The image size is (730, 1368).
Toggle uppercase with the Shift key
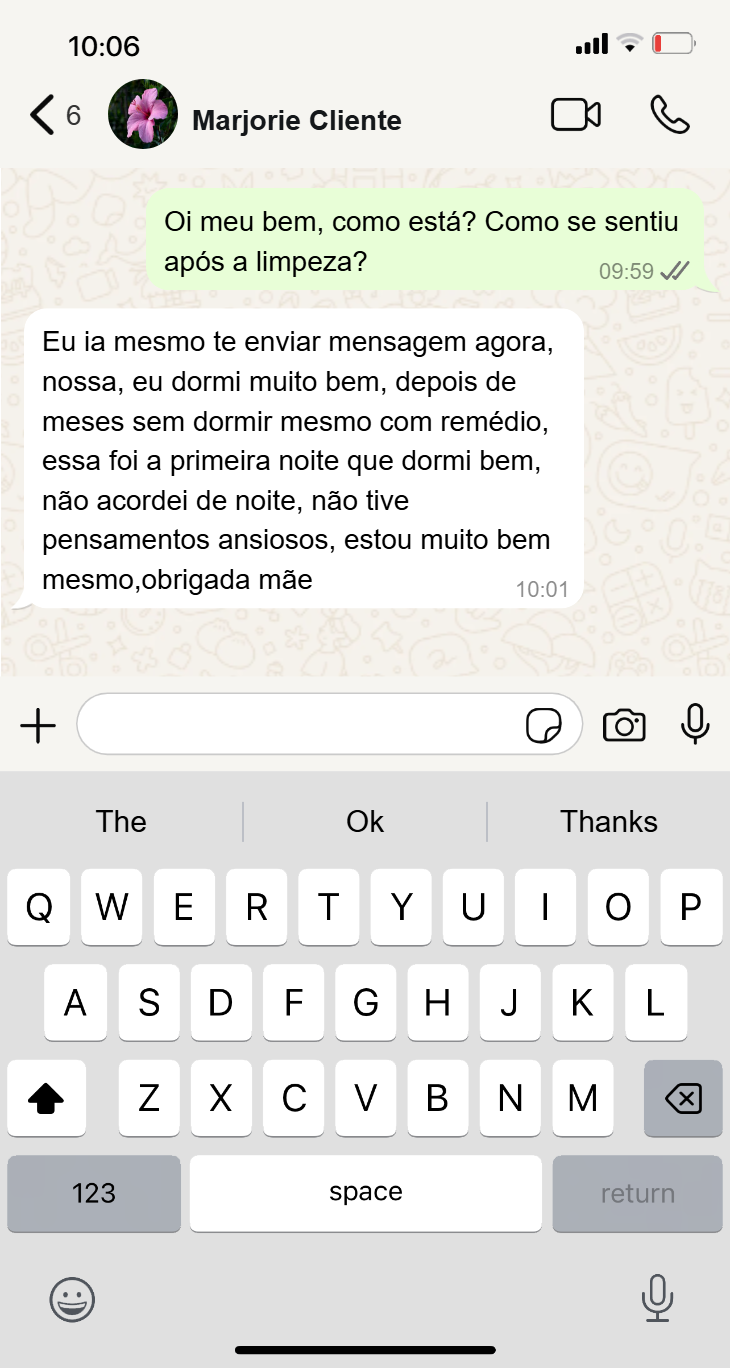(46, 1098)
